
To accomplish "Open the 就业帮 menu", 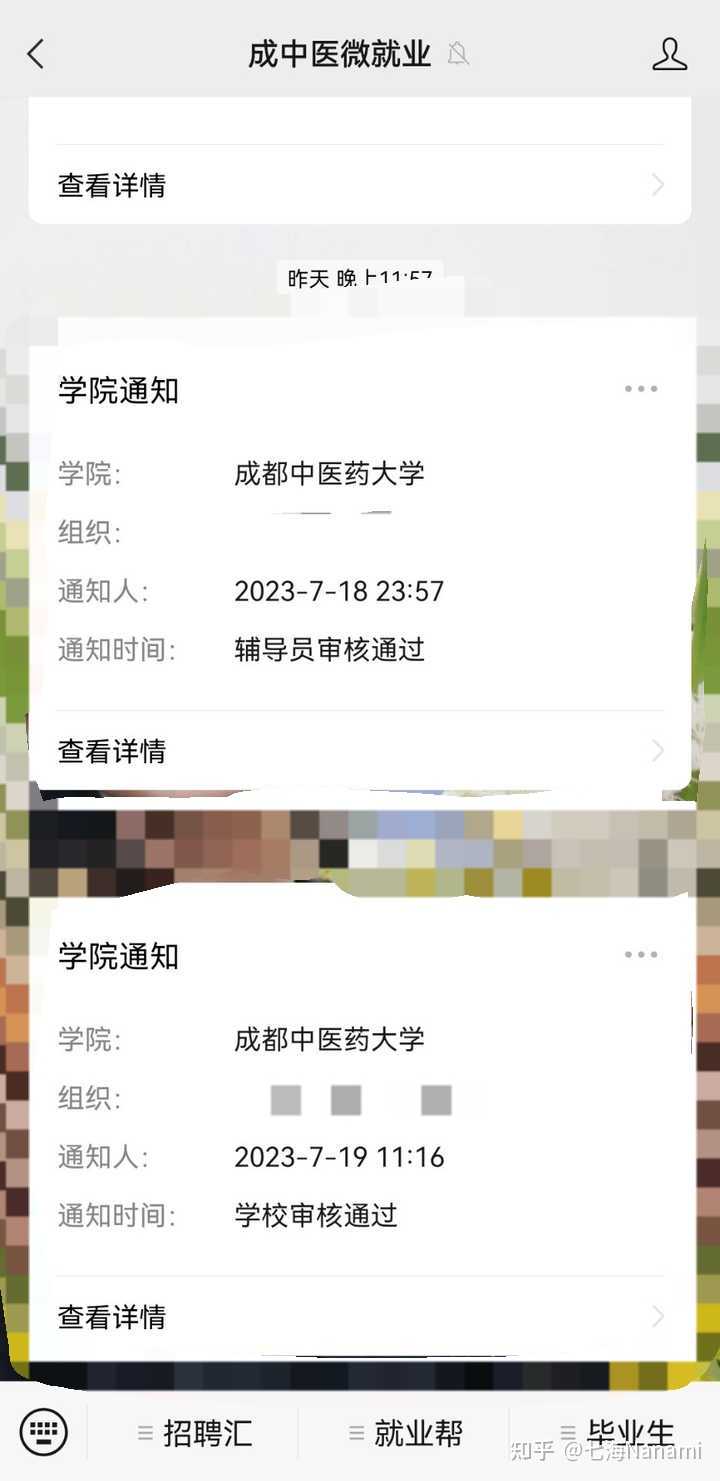I will [405, 1434].
